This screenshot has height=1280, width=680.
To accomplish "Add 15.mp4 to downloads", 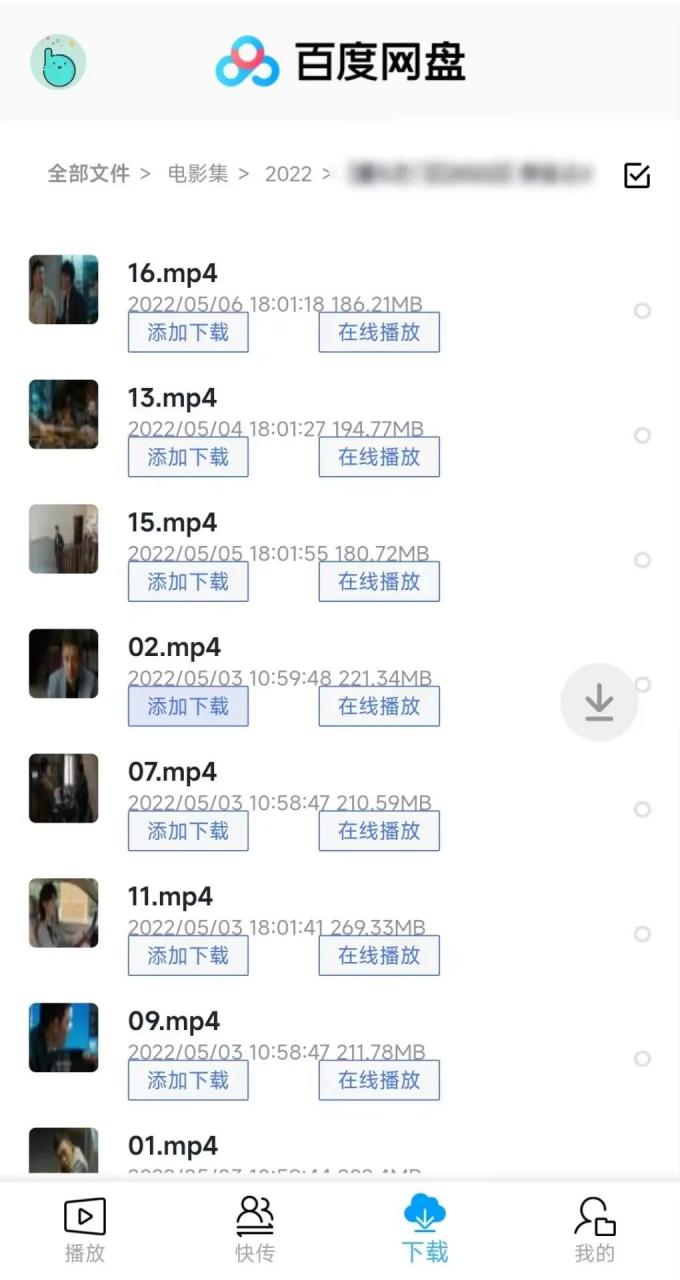I will point(188,582).
